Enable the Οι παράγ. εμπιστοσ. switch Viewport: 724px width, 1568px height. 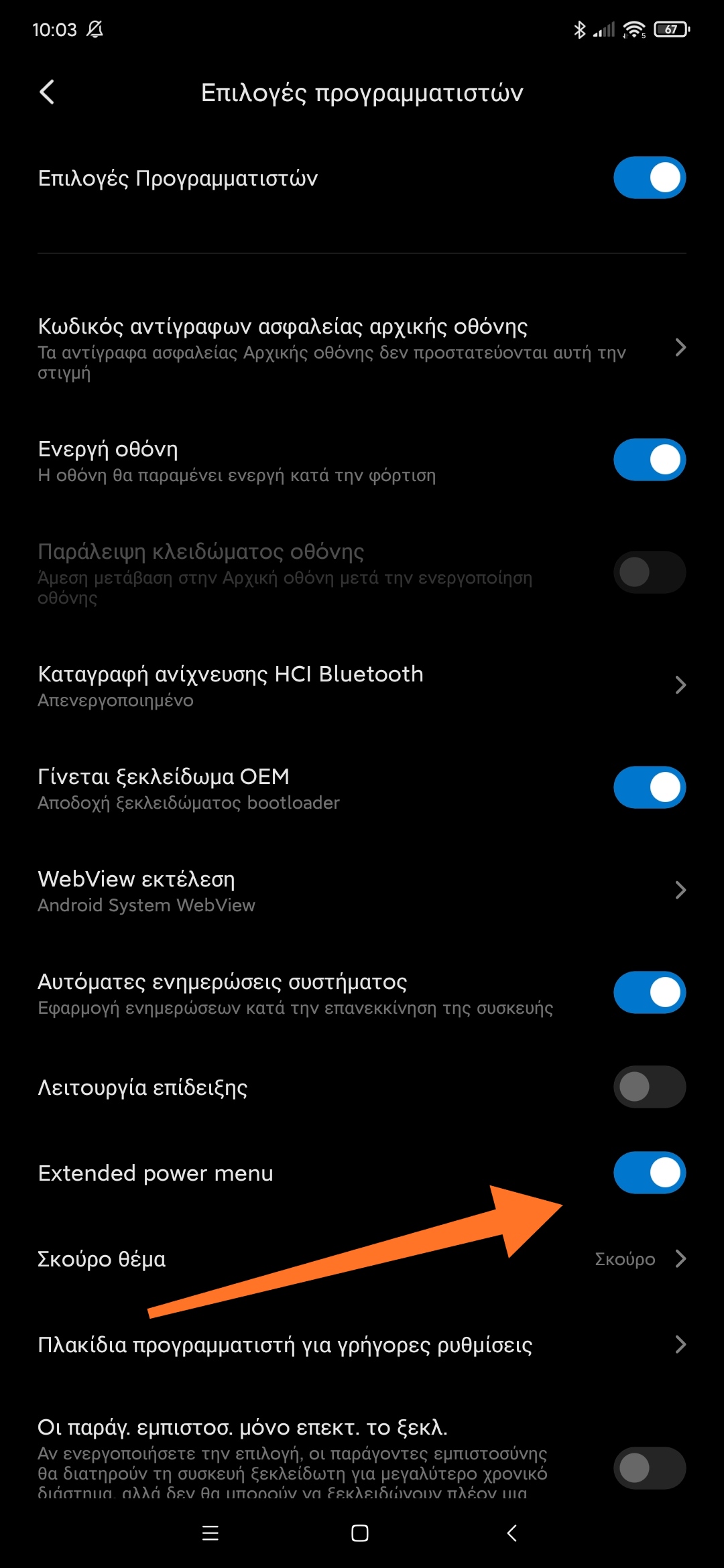[x=649, y=1468]
